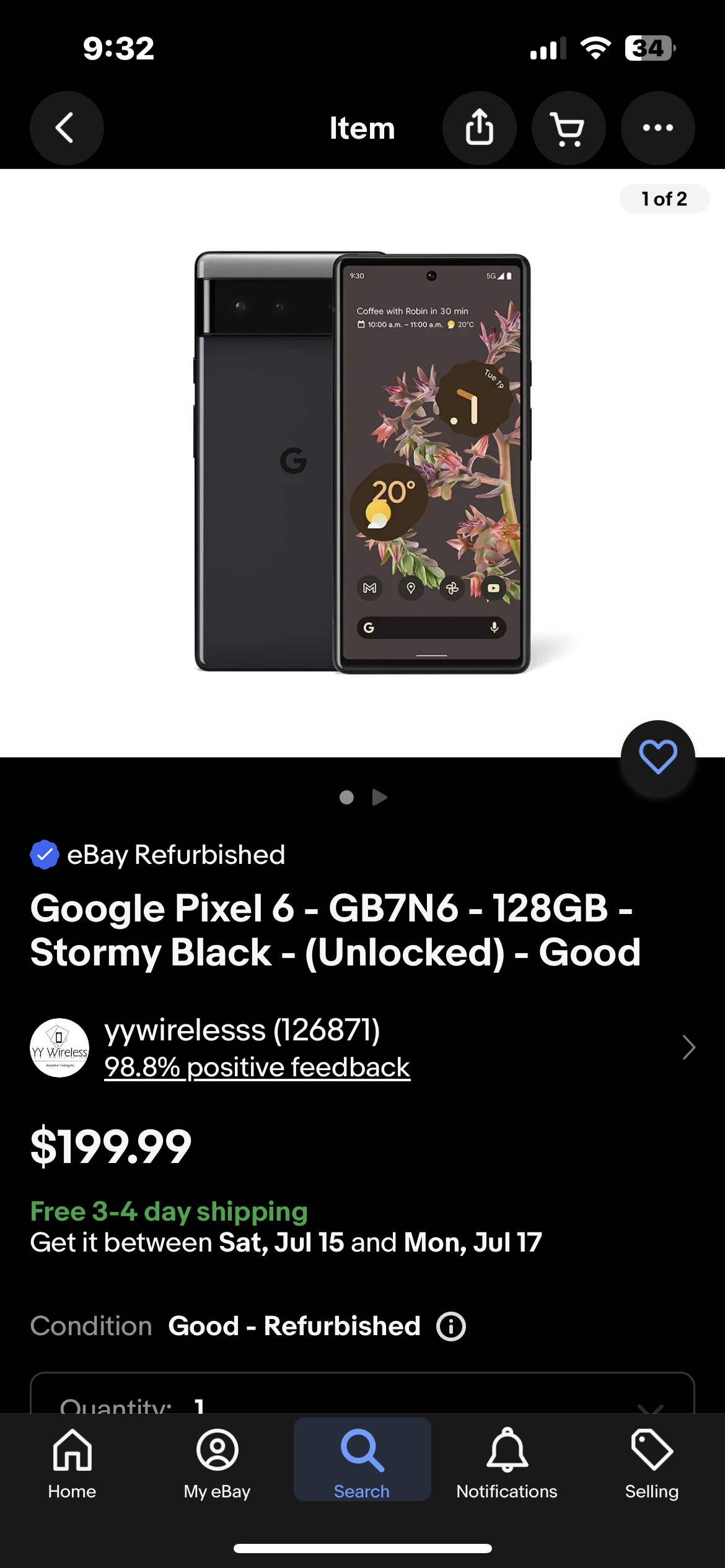The image size is (725, 1568).
Task: Select the Search tab
Action: pos(362,1463)
